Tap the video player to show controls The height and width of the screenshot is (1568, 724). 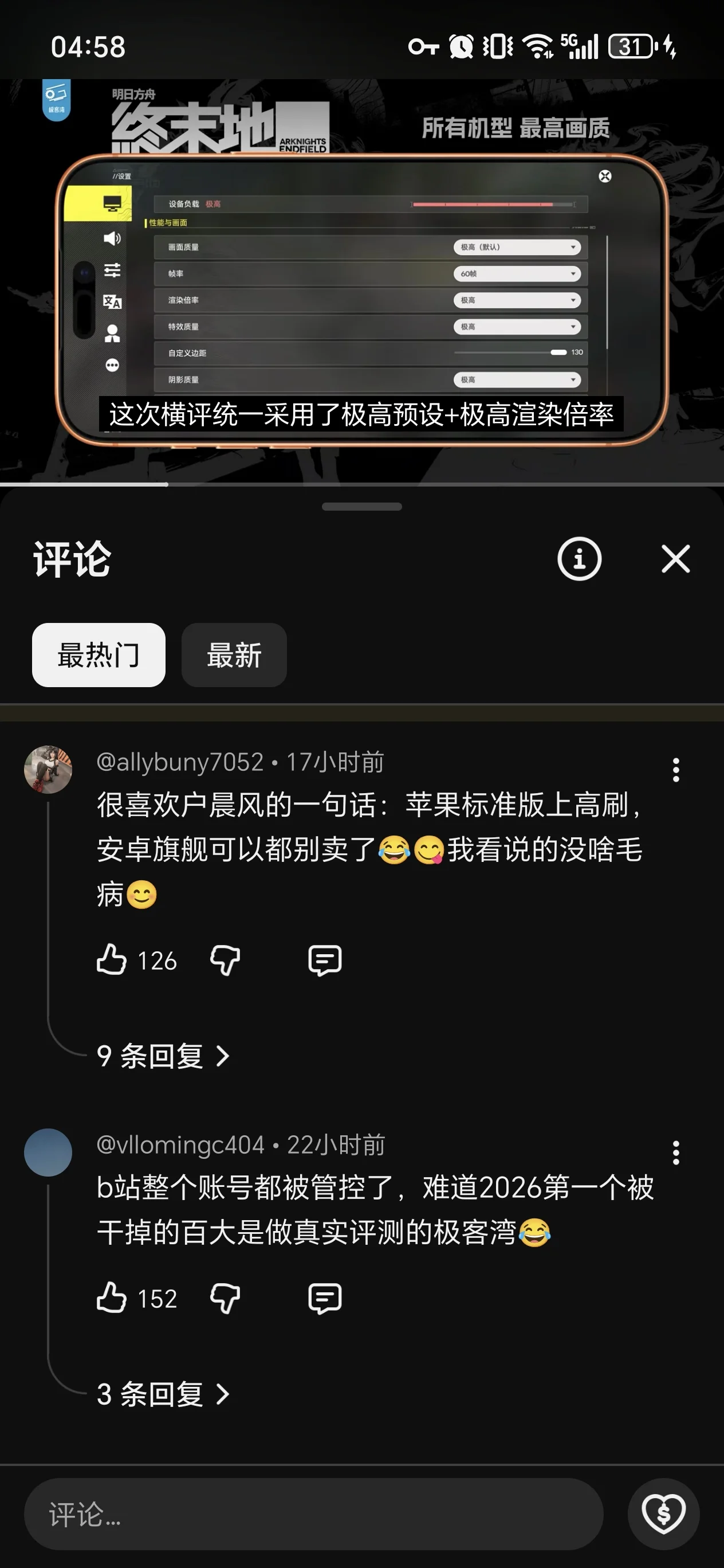click(x=362, y=280)
